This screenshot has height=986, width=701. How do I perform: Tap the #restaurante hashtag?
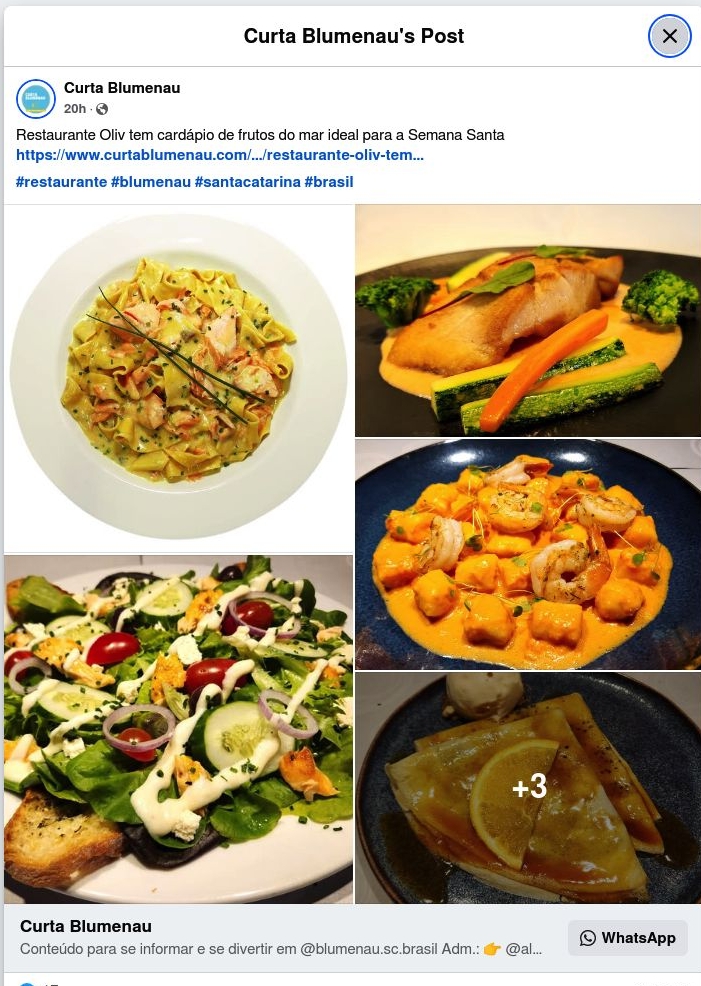pyautogui.click(x=61, y=182)
